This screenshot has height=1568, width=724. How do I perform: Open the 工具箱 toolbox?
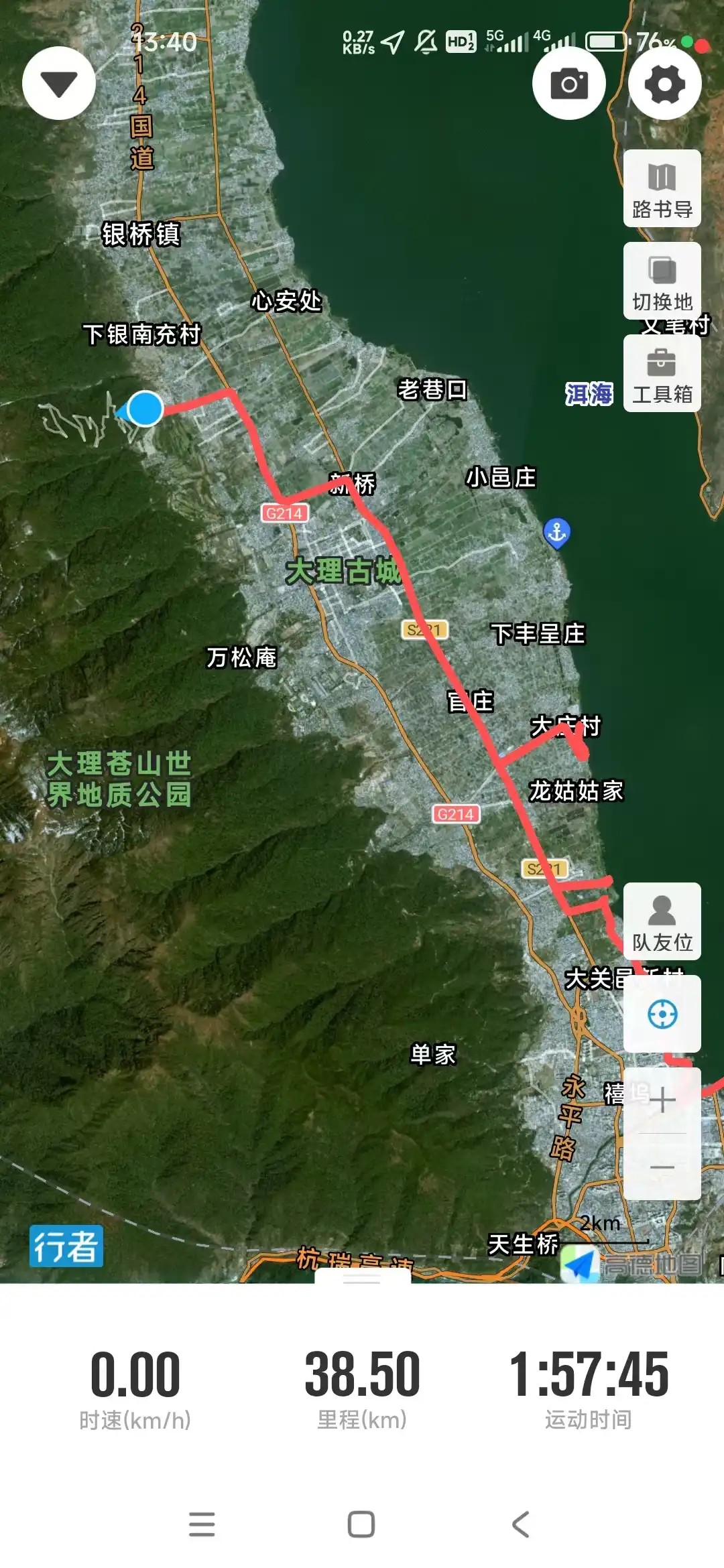click(x=662, y=373)
